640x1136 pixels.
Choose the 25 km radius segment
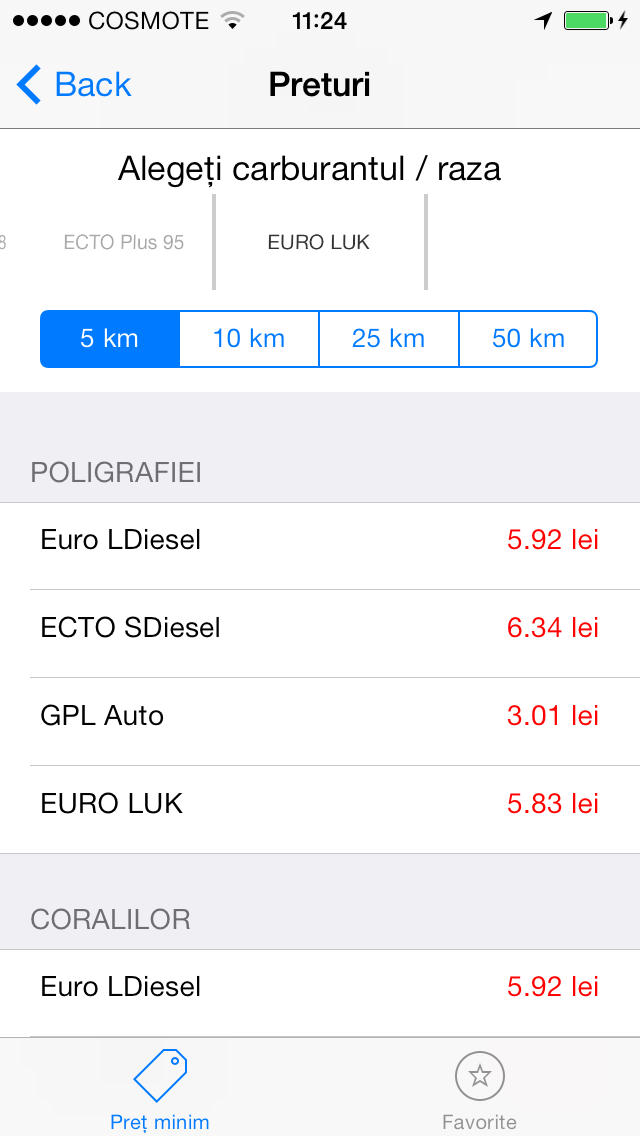pos(388,339)
